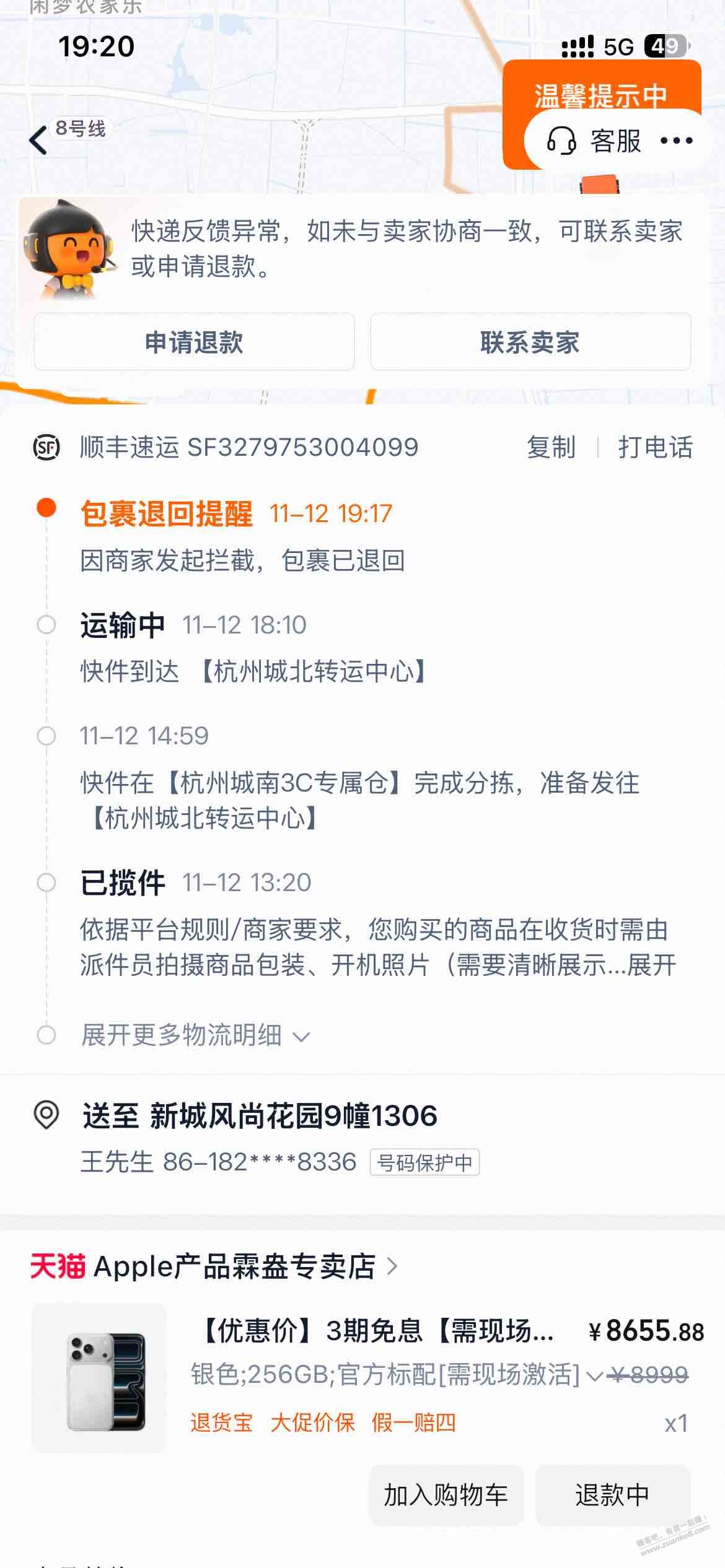Tap 申请退款 to request a refund
The image size is (725, 1568).
[x=194, y=342]
